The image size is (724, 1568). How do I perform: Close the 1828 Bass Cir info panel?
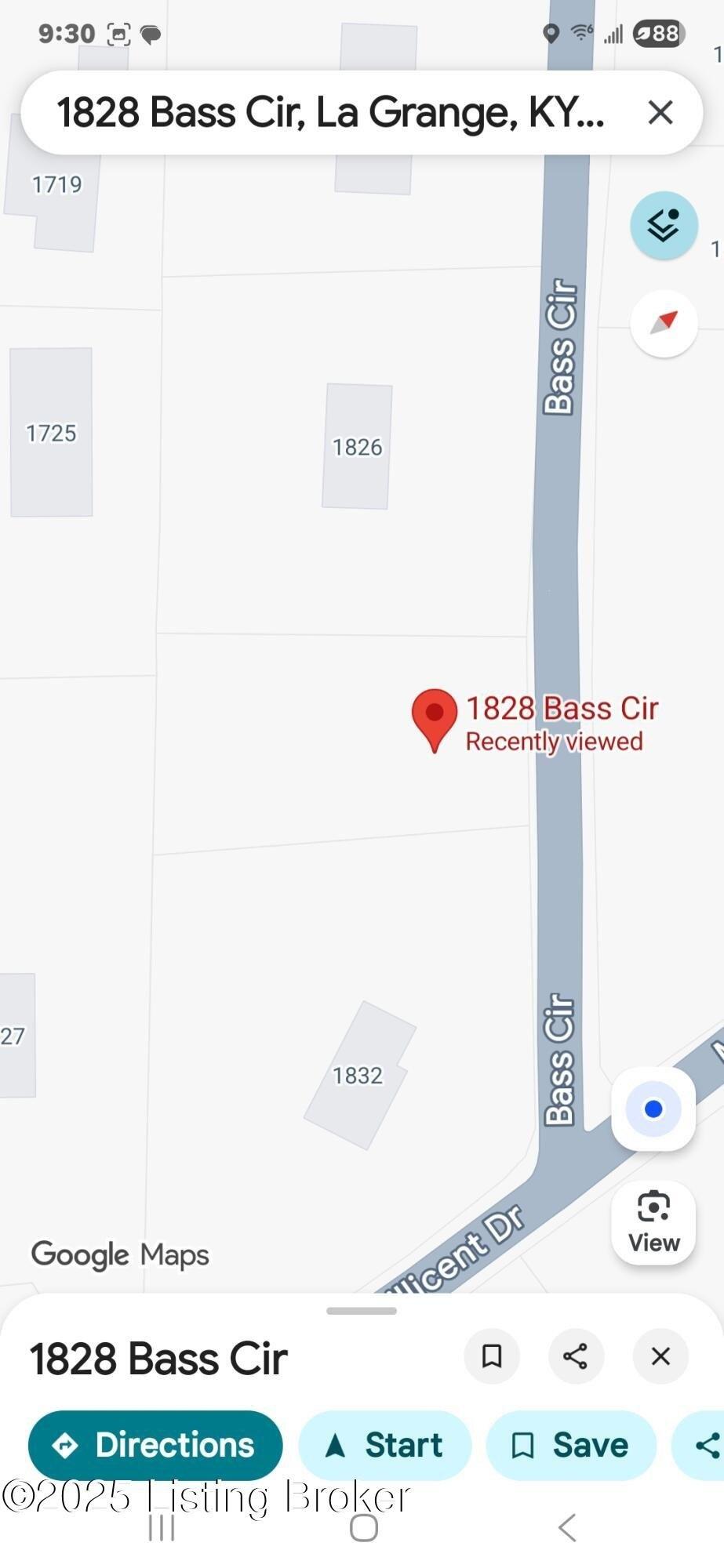[x=660, y=1356]
